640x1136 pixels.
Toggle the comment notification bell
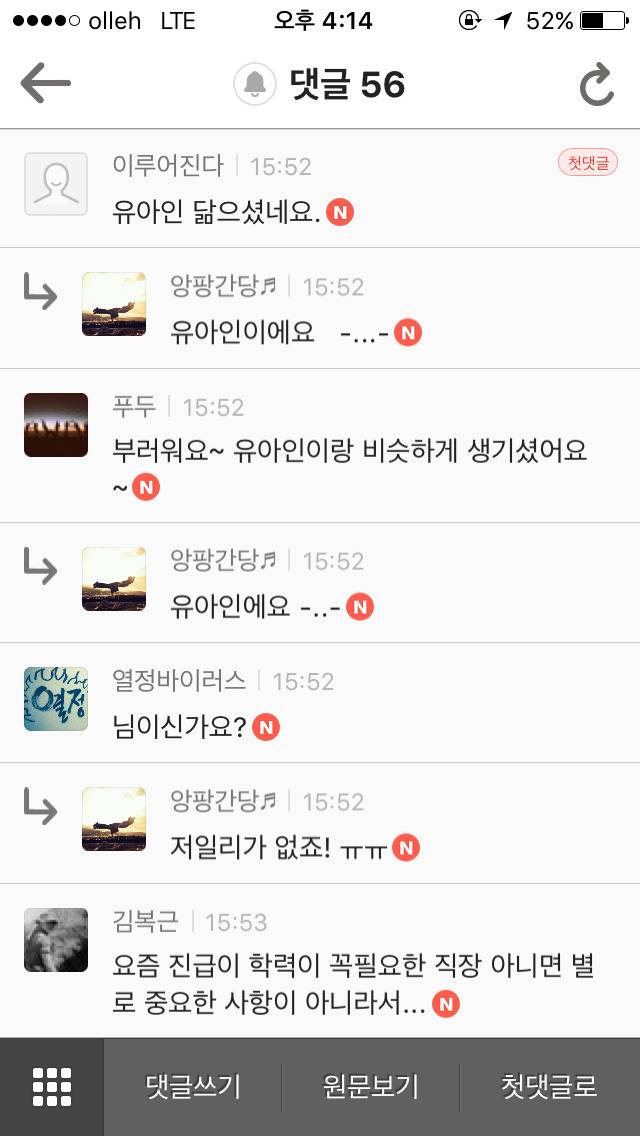pyautogui.click(x=255, y=85)
